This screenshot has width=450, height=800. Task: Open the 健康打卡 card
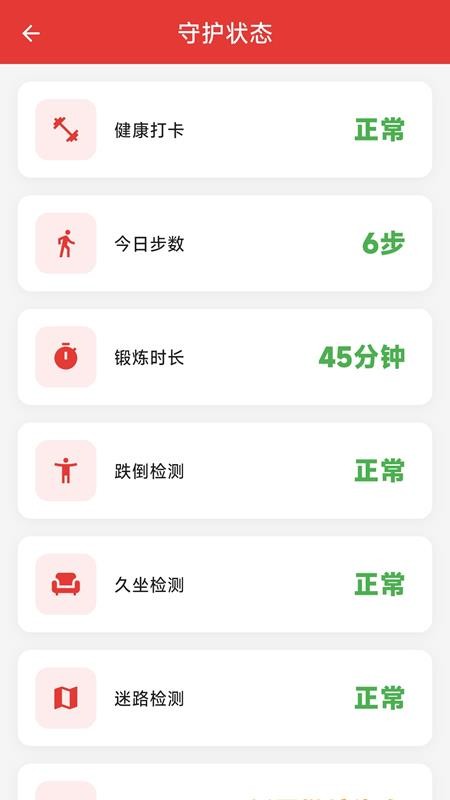pyautogui.click(x=225, y=130)
